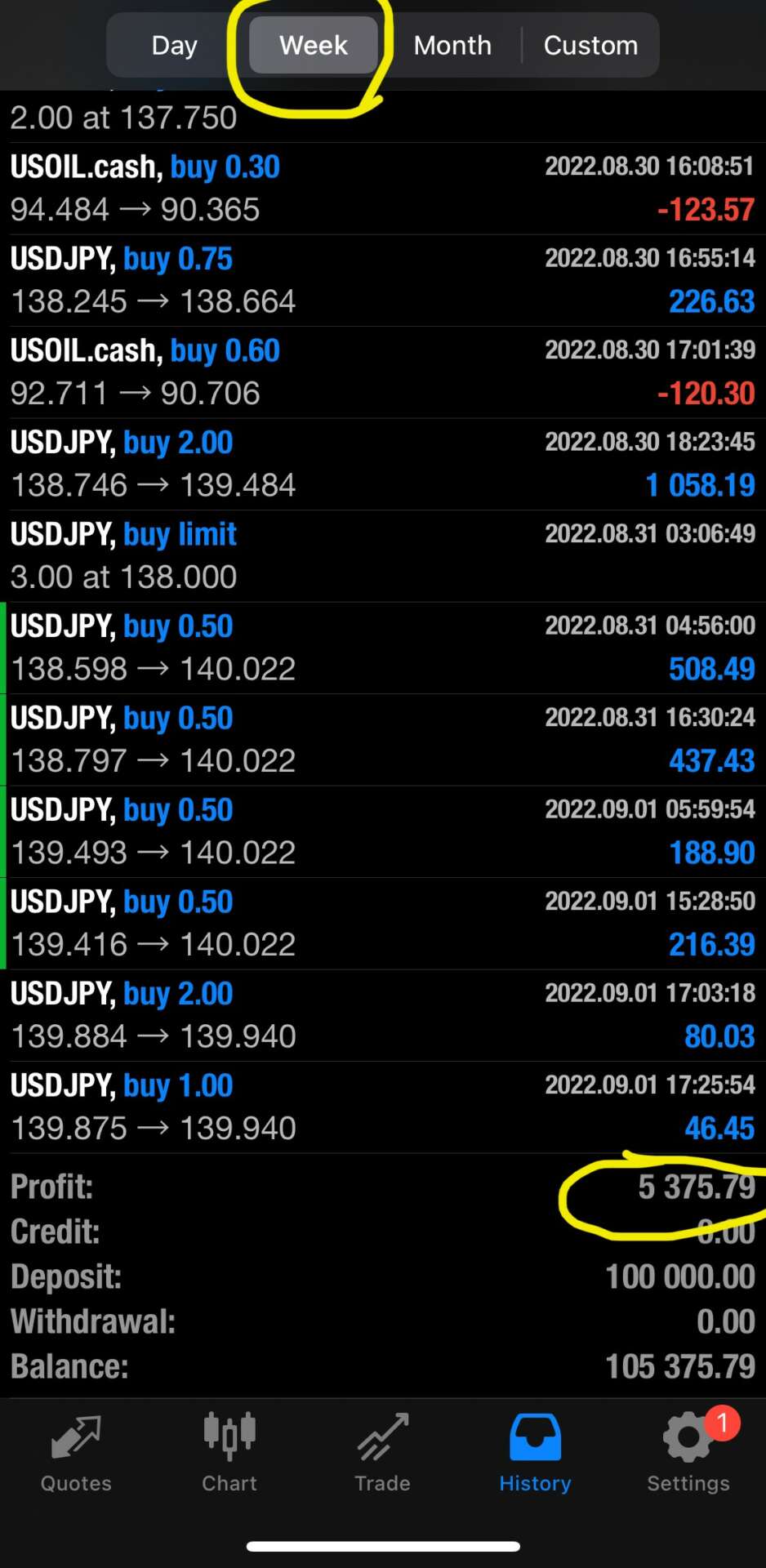The height and width of the screenshot is (1568, 766).
Task: Open the USDJPY trade with 188.90 profit
Action: 382,831
